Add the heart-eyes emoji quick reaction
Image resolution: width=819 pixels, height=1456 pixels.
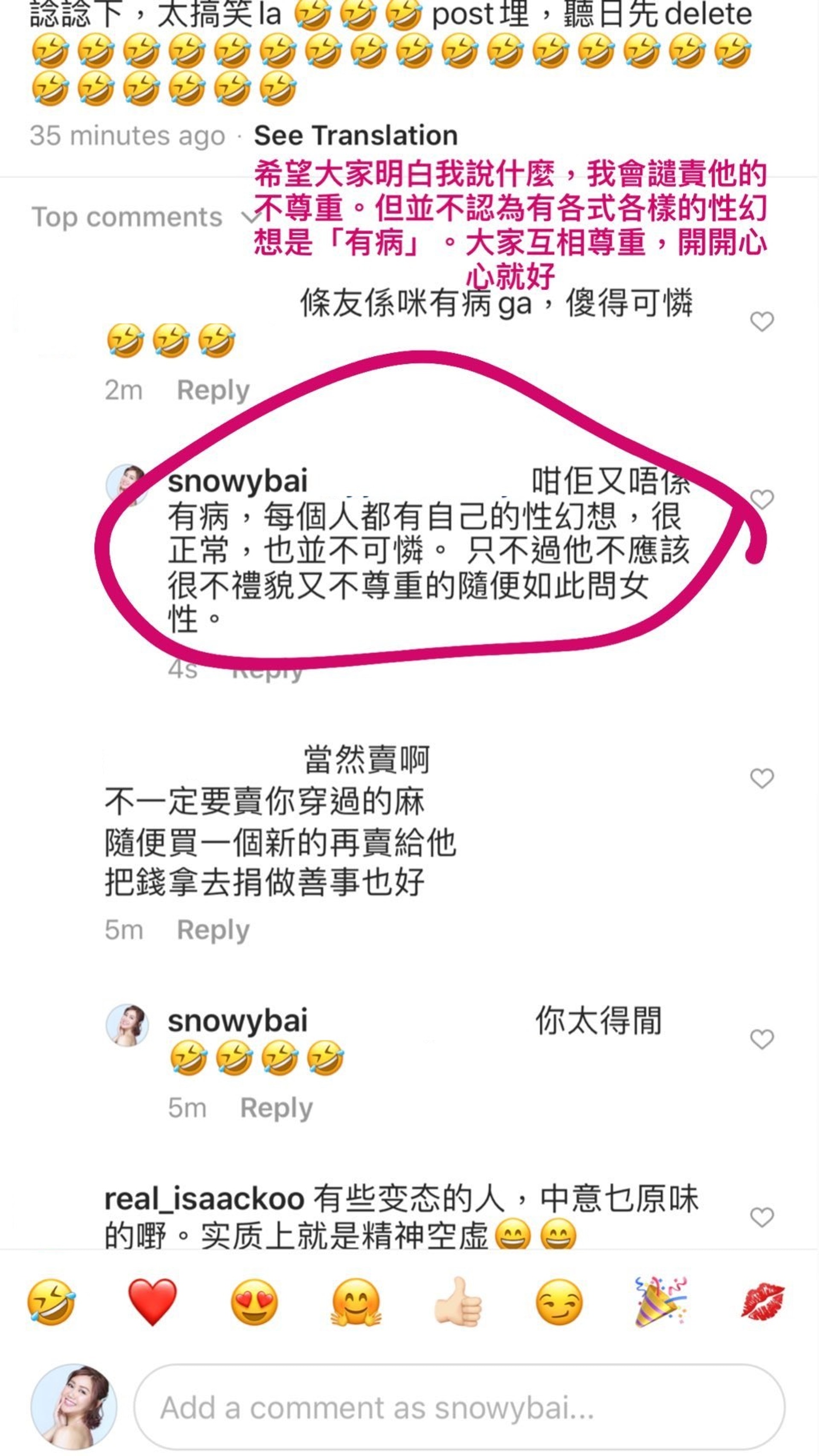[x=254, y=1302]
